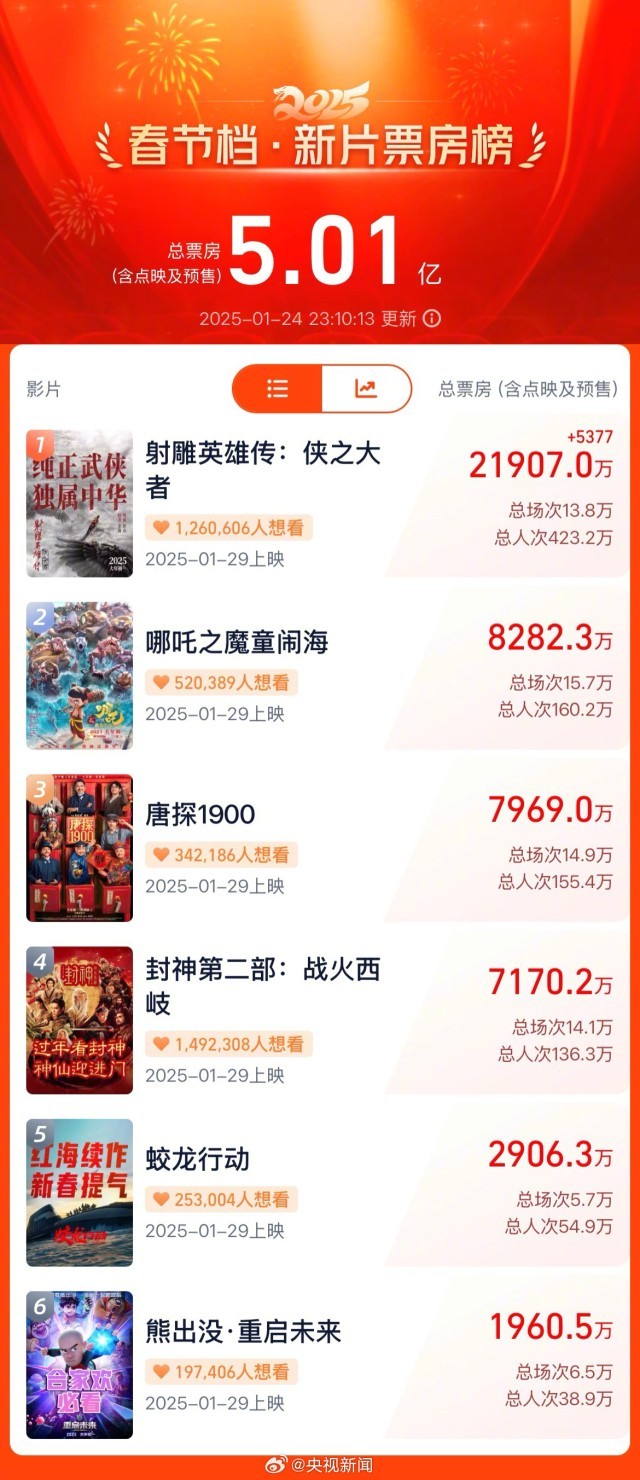Open 封神第二部：战火西岐 movie details
This screenshot has width=640, height=1480.
click(263, 985)
